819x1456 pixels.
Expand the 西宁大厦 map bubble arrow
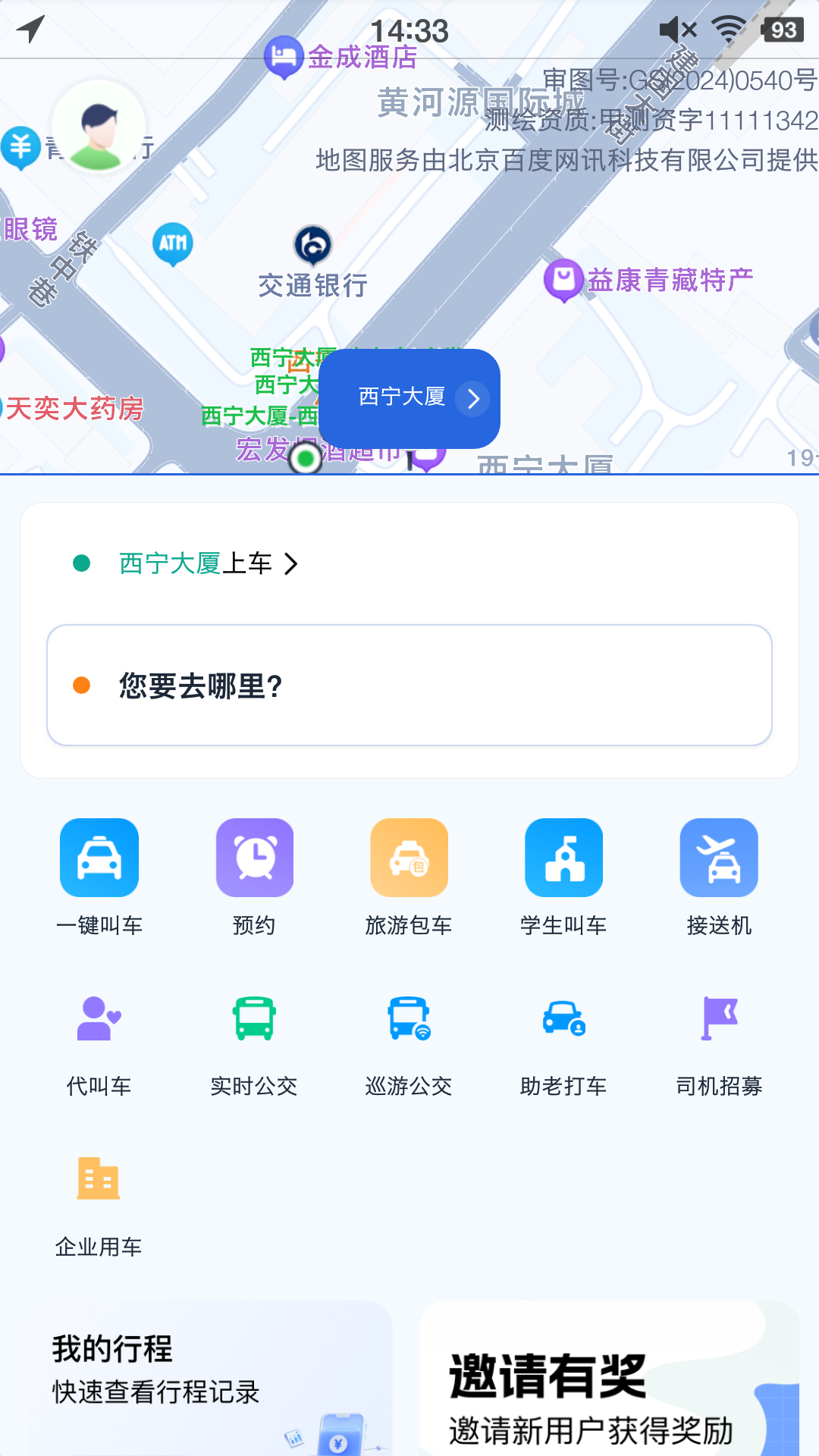click(x=474, y=399)
